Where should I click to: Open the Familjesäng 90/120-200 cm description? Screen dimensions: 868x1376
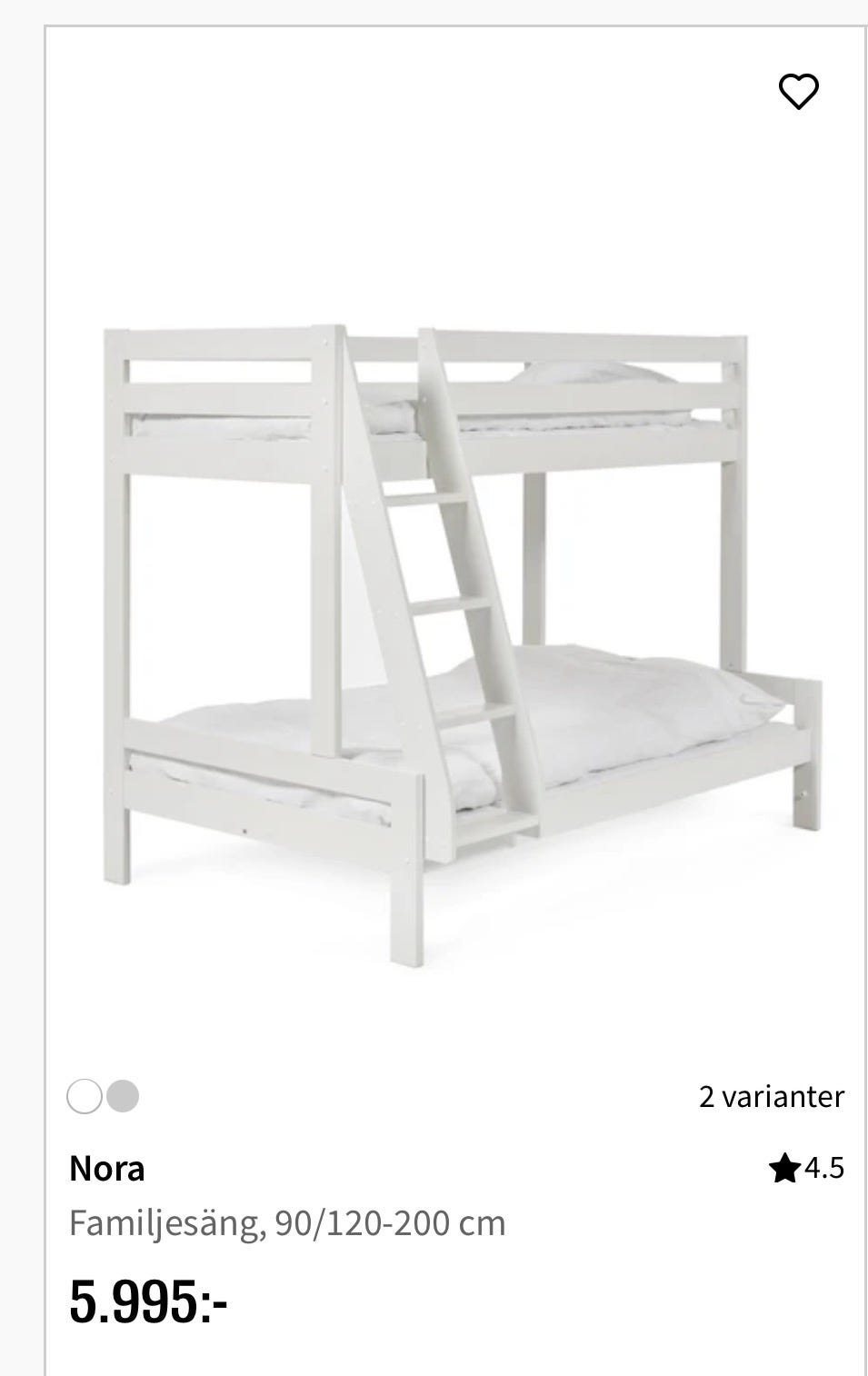289,1222
